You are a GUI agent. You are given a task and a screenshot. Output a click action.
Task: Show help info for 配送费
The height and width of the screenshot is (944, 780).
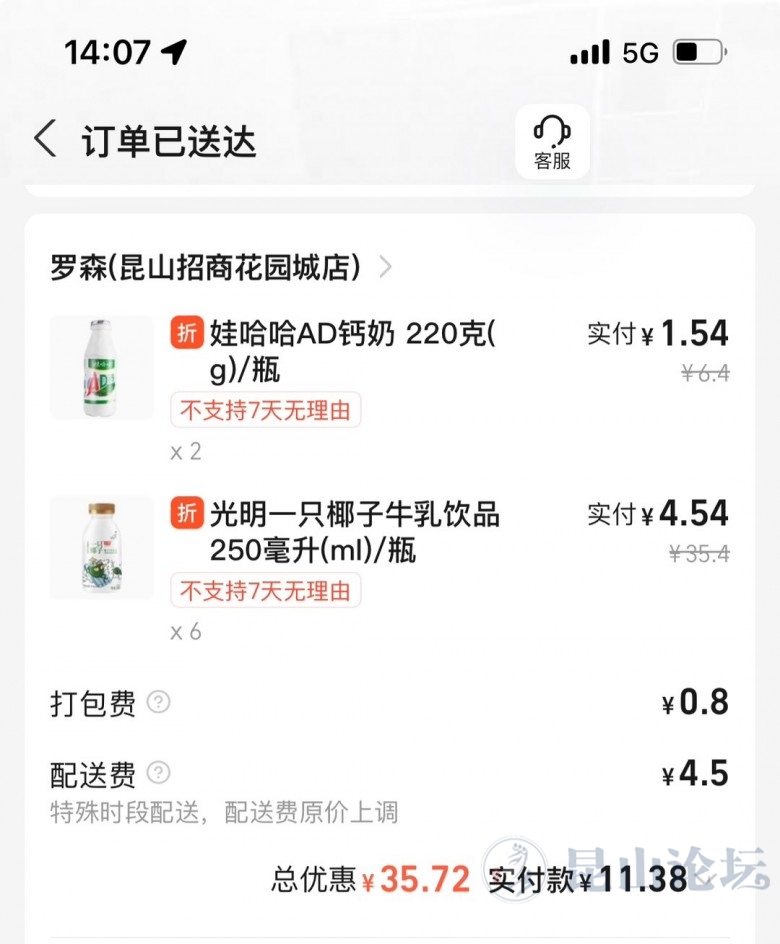pyautogui.click(x=159, y=773)
